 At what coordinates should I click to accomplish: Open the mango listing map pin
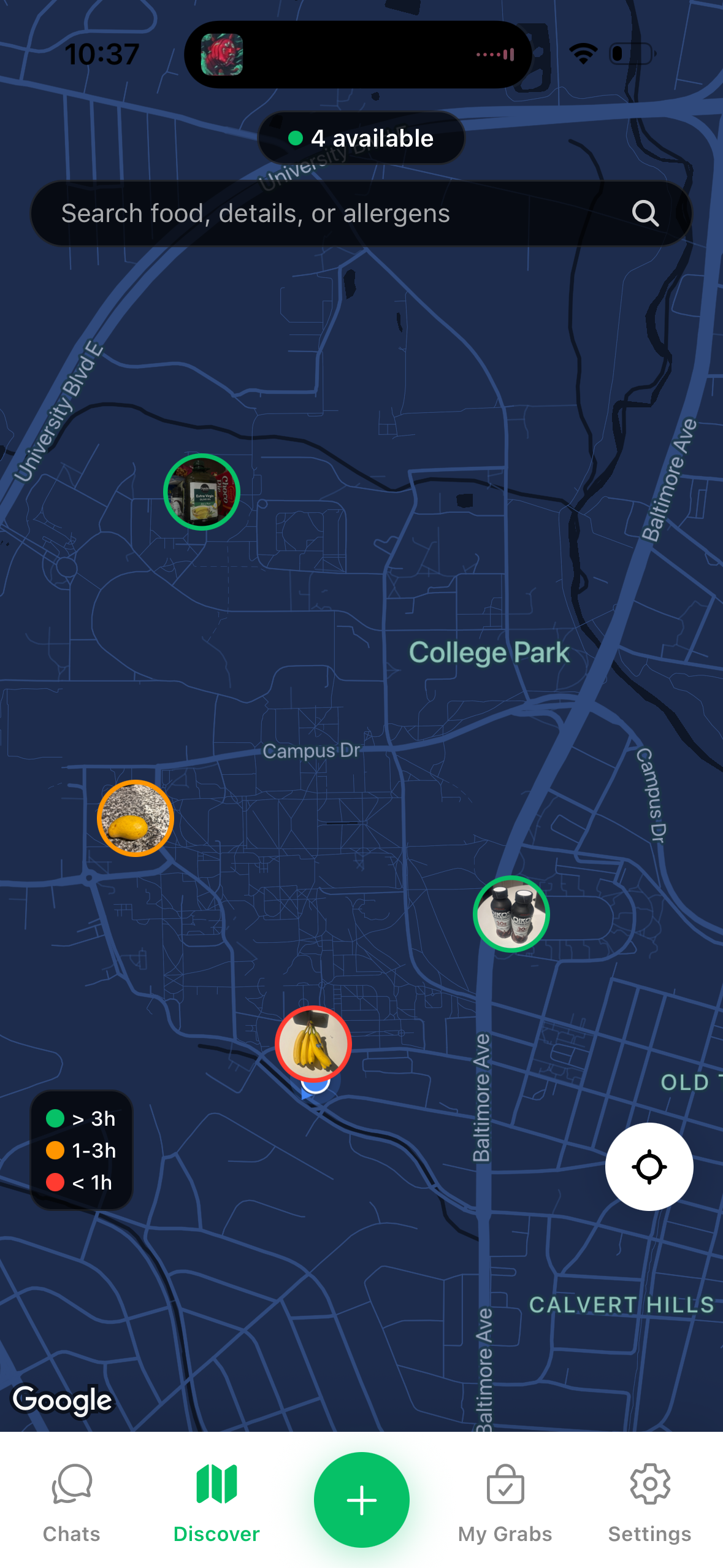pyautogui.click(x=136, y=818)
